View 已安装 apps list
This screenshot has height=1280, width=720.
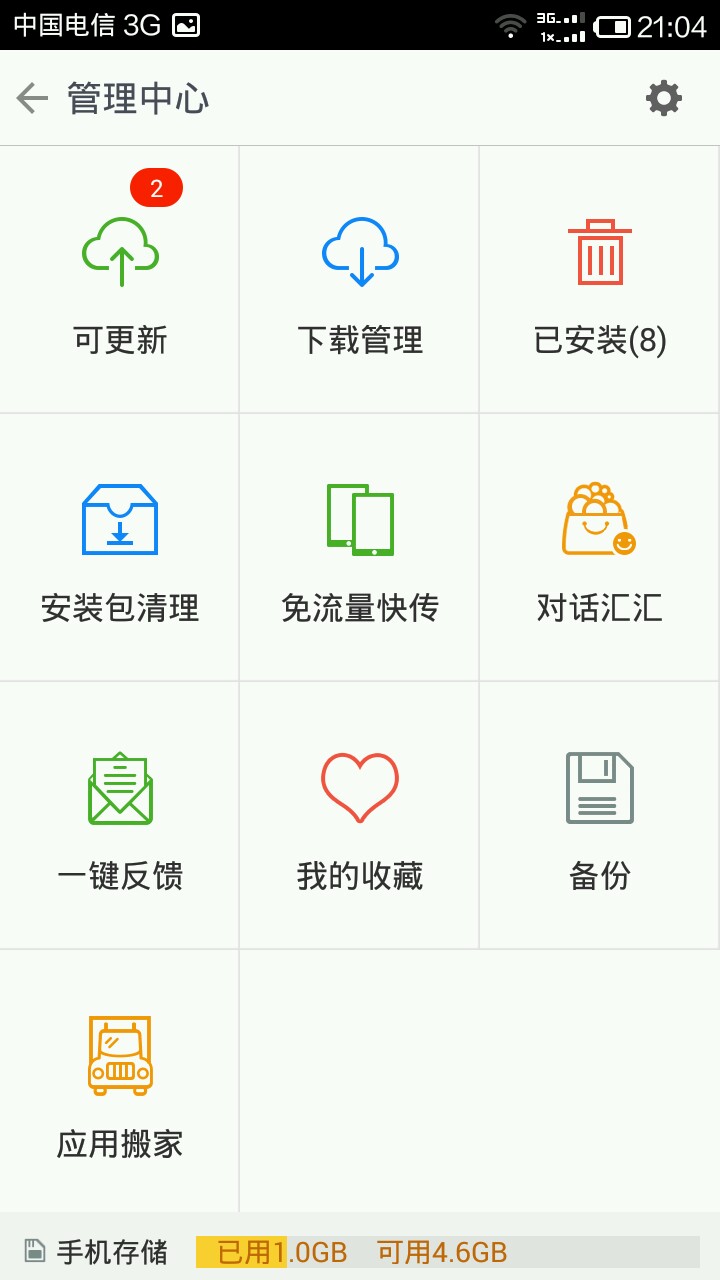coord(600,280)
